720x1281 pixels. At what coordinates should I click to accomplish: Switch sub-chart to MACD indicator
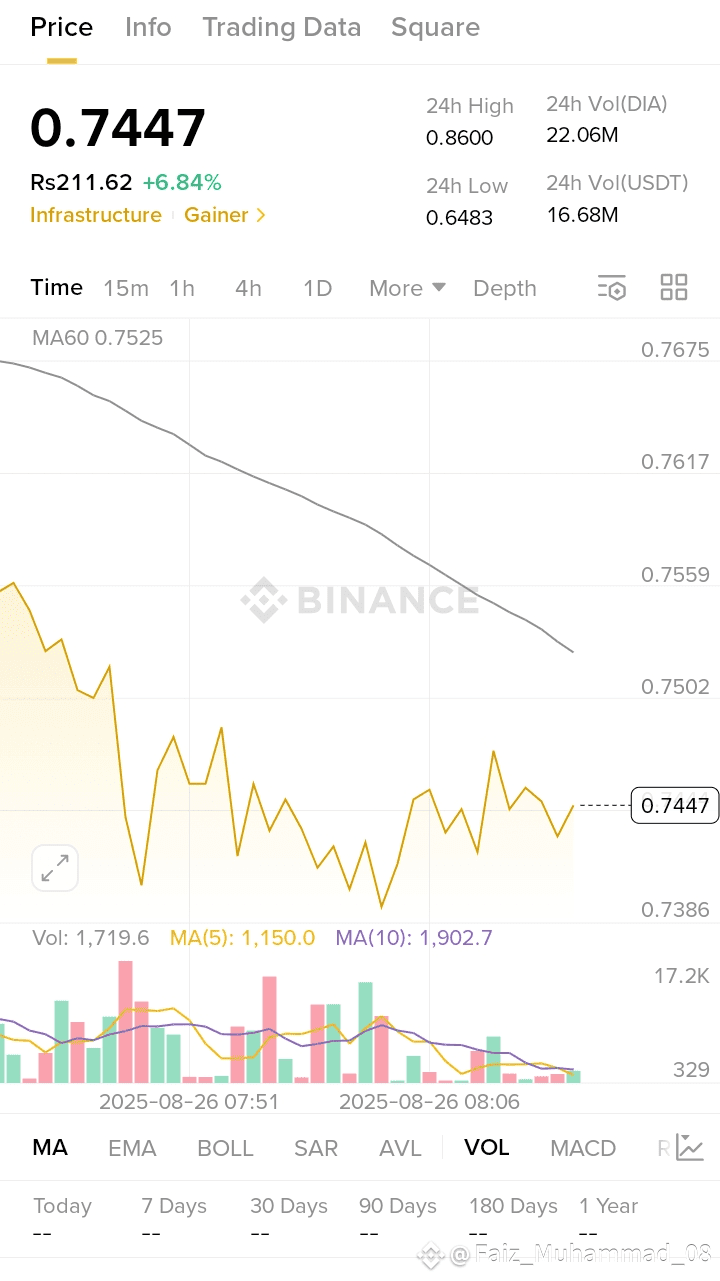coord(583,1148)
